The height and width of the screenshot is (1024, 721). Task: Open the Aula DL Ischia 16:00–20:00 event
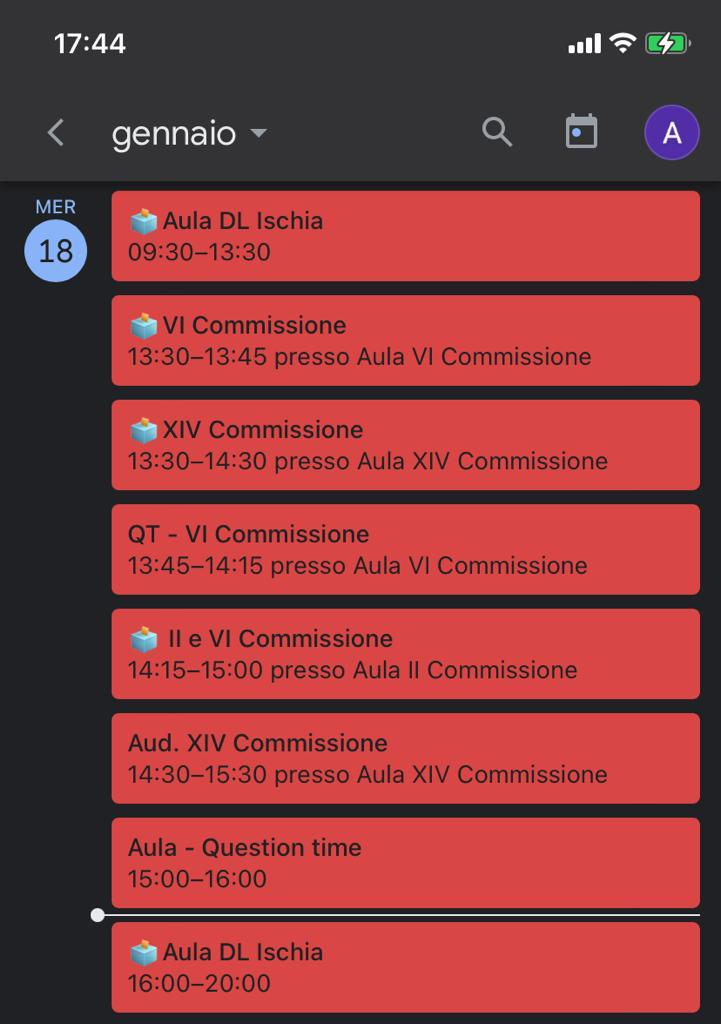[x=406, y=968]
